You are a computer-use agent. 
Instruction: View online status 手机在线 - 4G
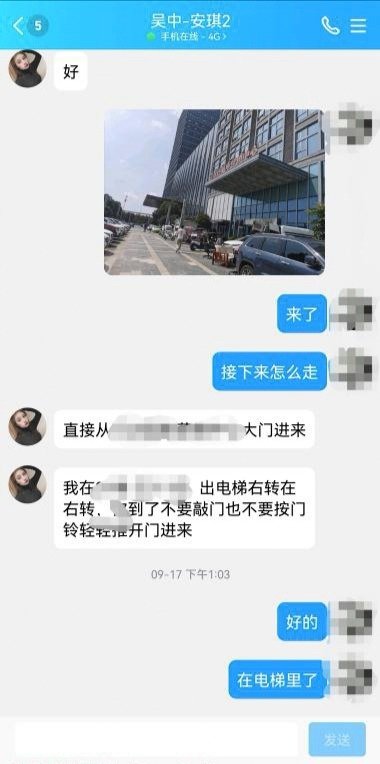[189, 37]
